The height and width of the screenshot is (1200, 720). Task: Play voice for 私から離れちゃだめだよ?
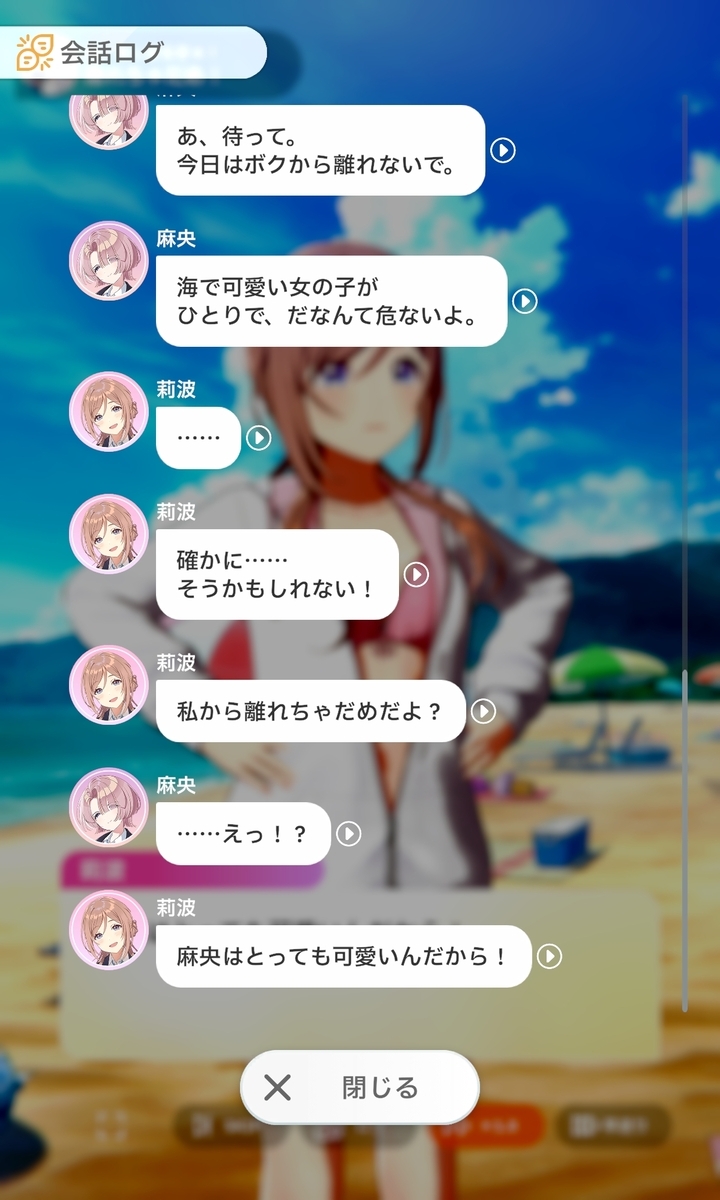(484, 711)
